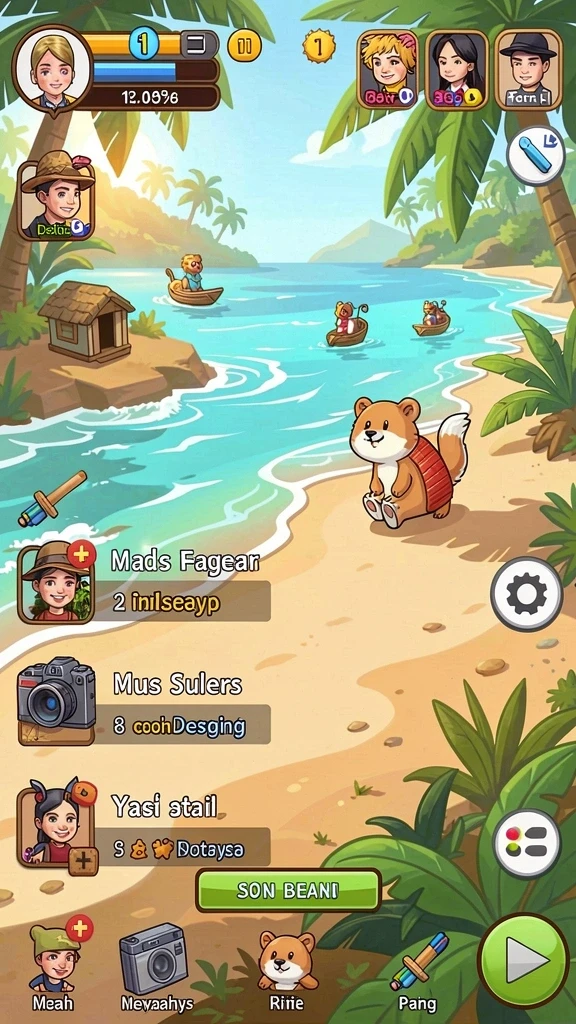Select the blonde character portrait
576x1024 pixels.
pos(387,69)
